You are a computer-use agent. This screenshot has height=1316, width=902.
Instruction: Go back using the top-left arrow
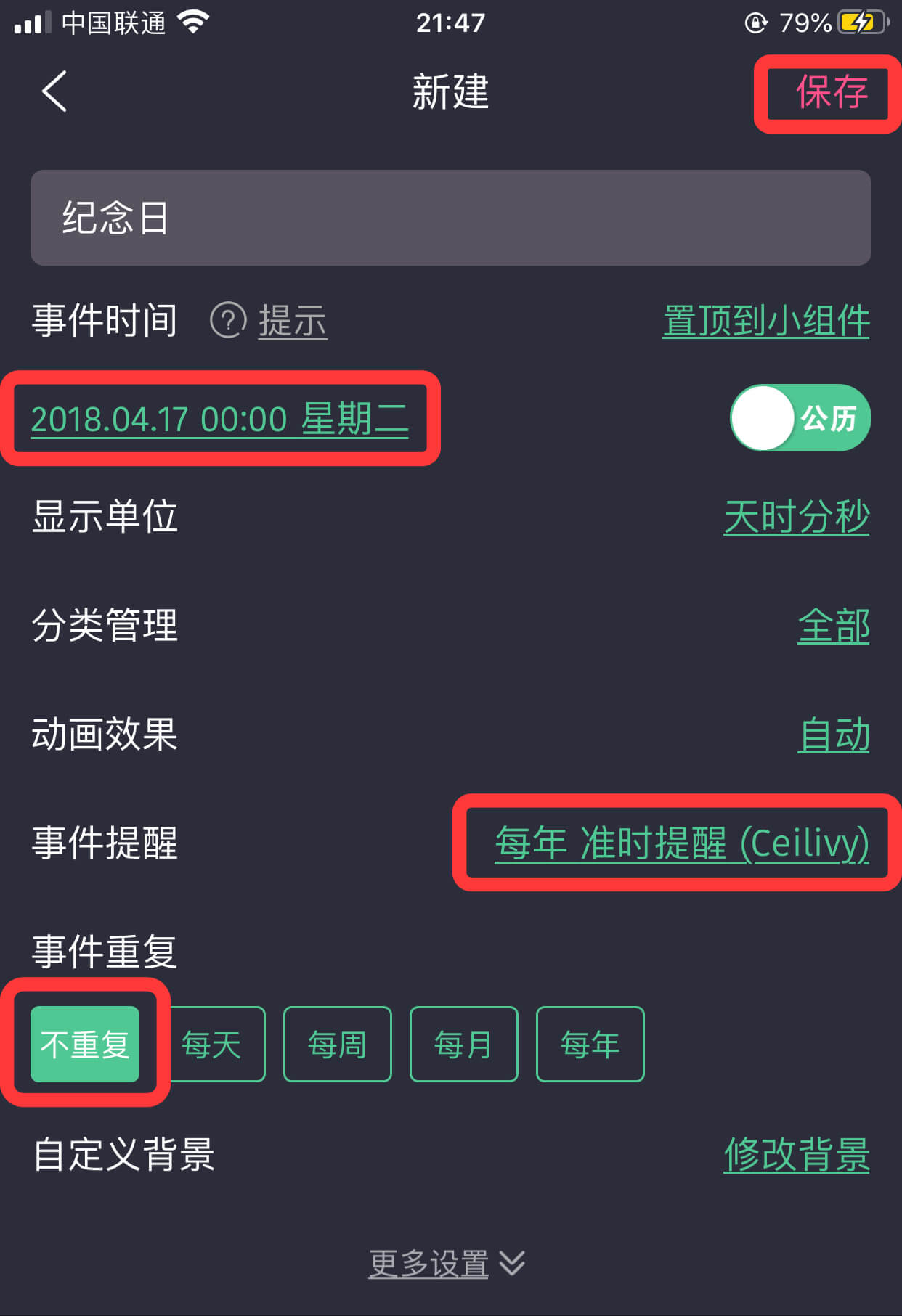54,91
